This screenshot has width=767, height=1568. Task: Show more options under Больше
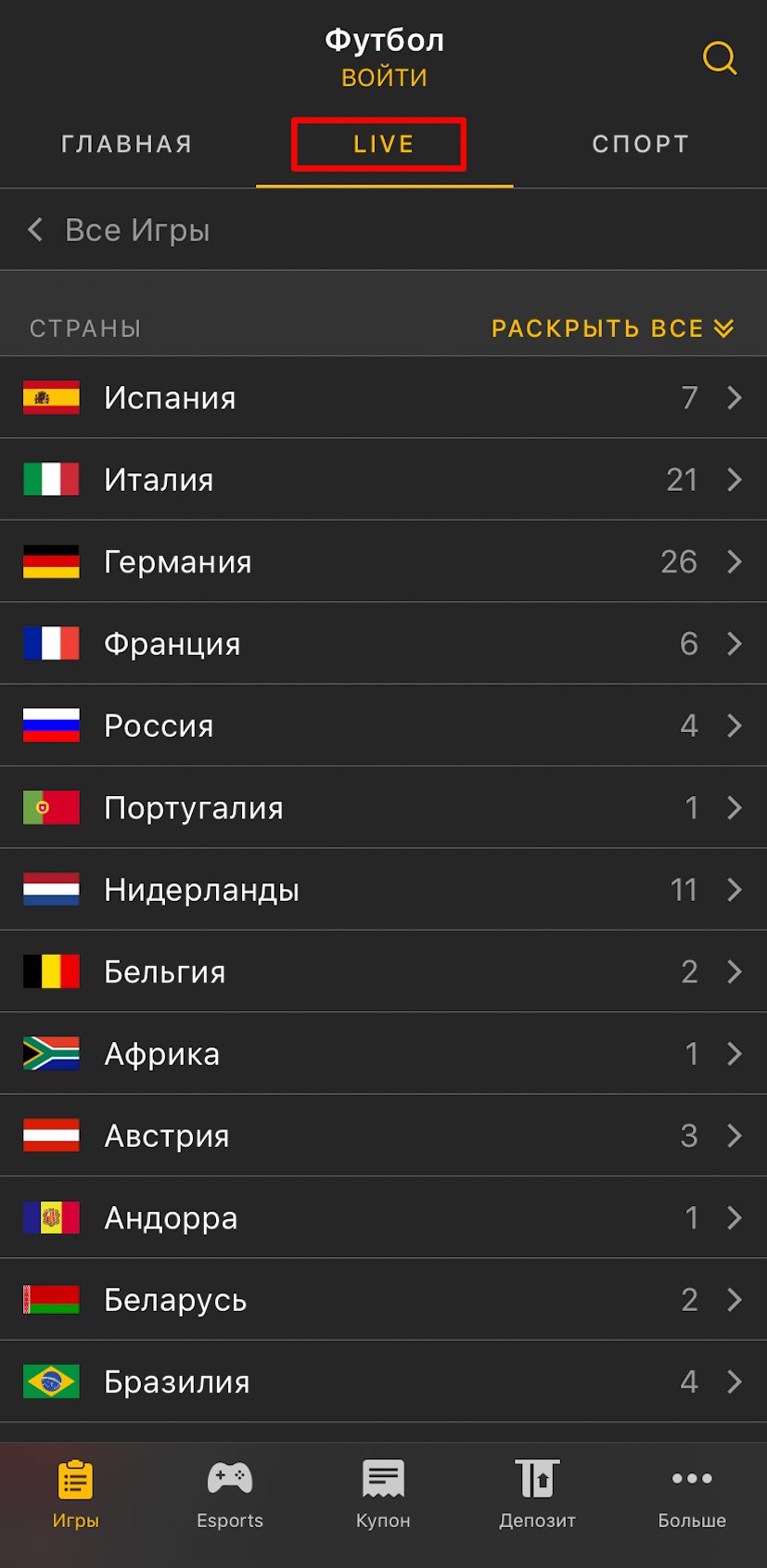click(692, 1494)
